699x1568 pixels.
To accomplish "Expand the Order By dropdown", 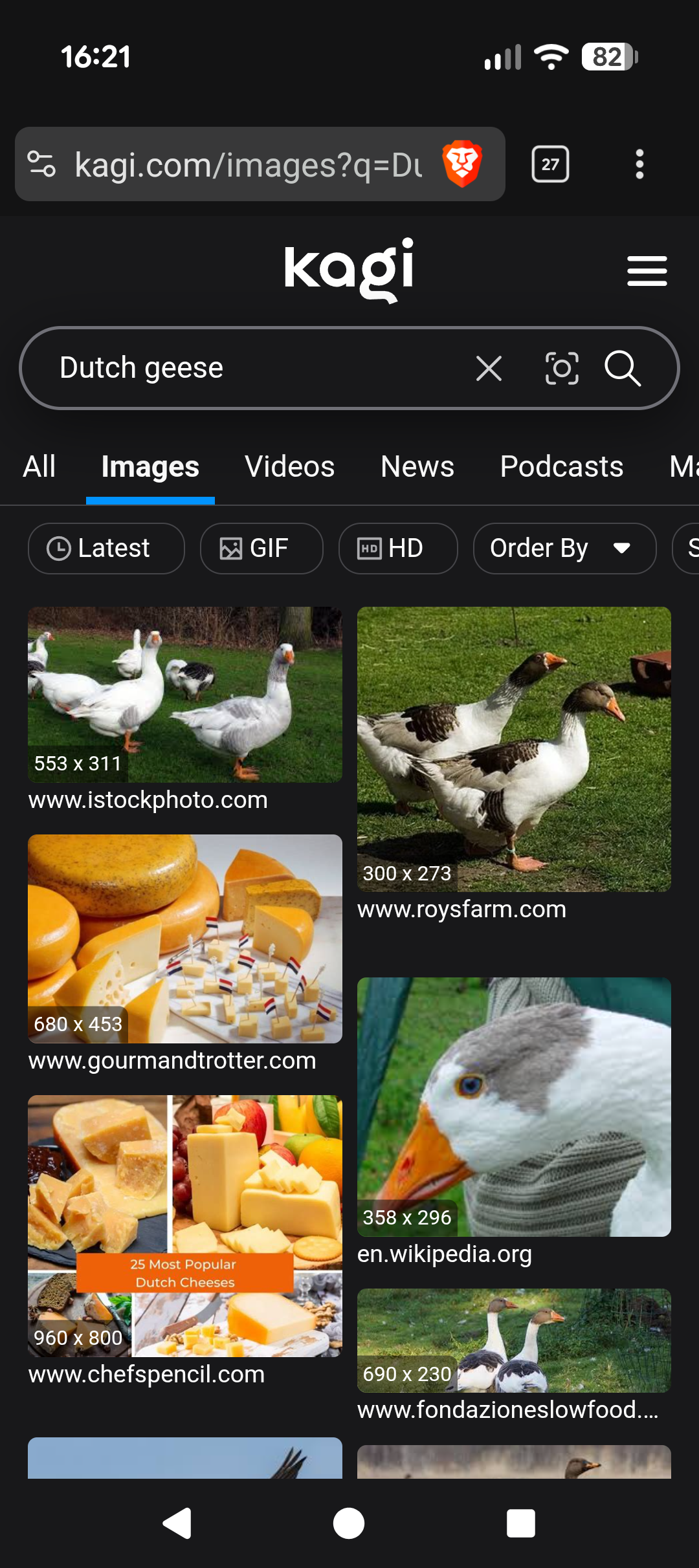I will click(x=564, y=549).
